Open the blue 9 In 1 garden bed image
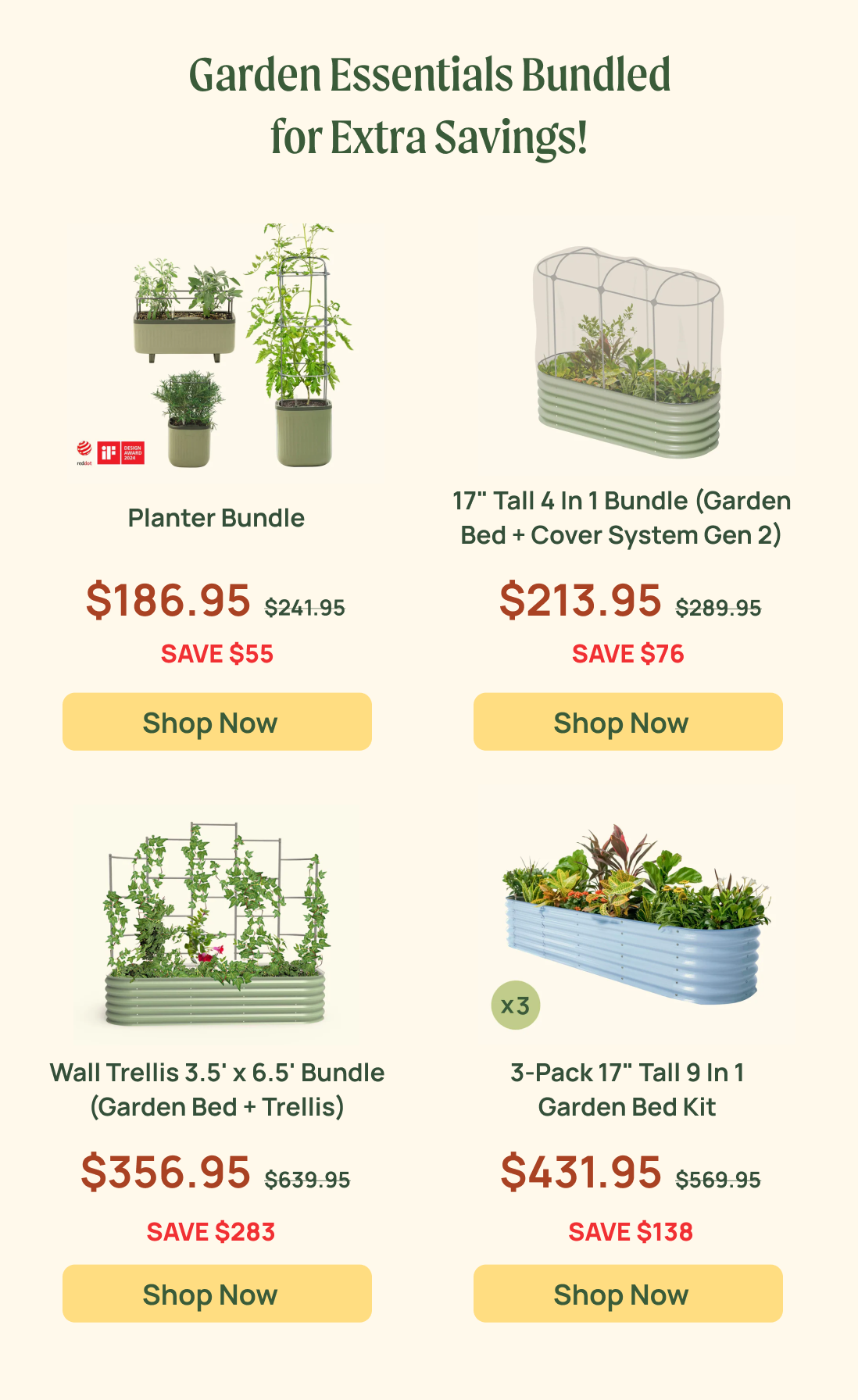This screenshot has width=858, height=1400. (633, 922)
